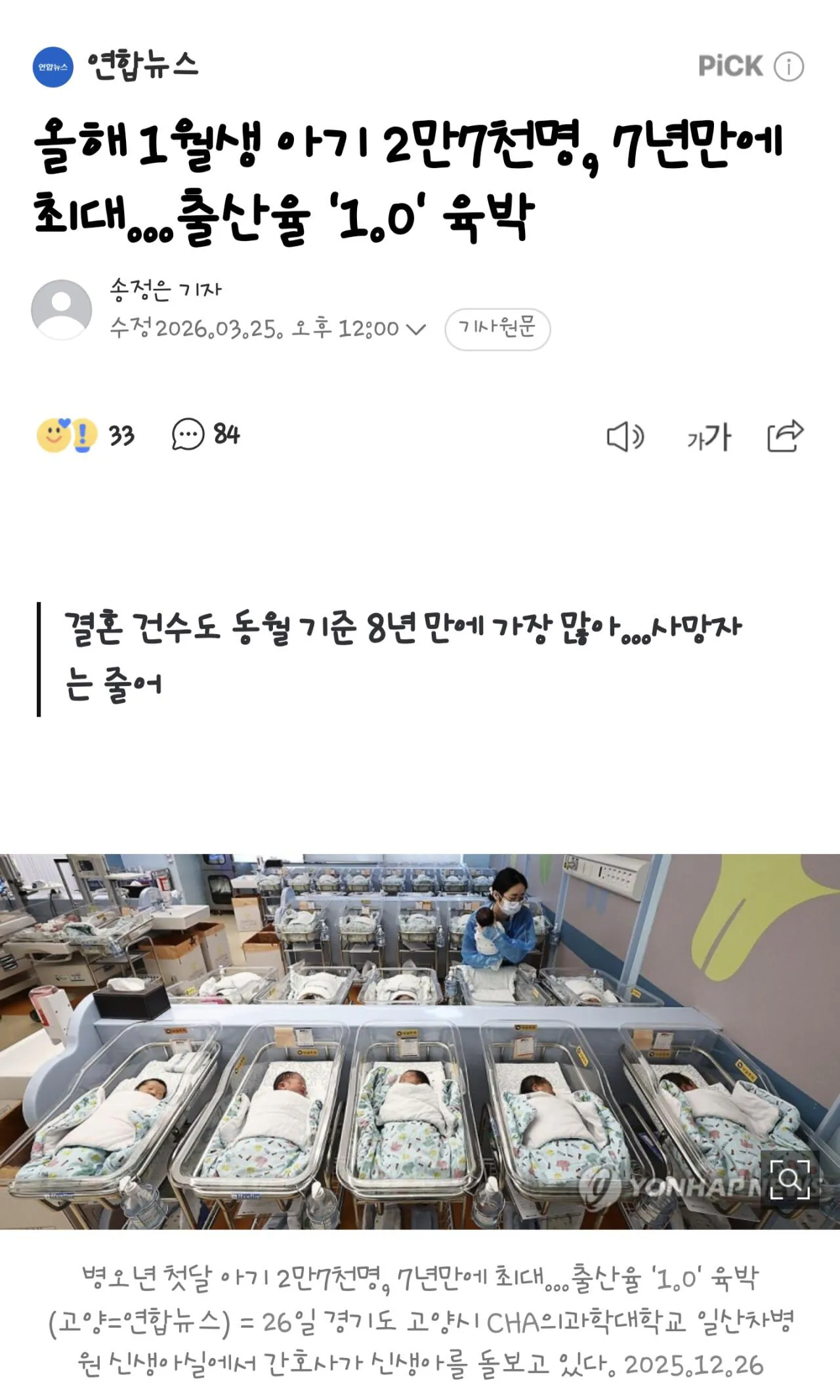Share this article
This screenshot has width=840, height=1400.
[x=785, y=436]
